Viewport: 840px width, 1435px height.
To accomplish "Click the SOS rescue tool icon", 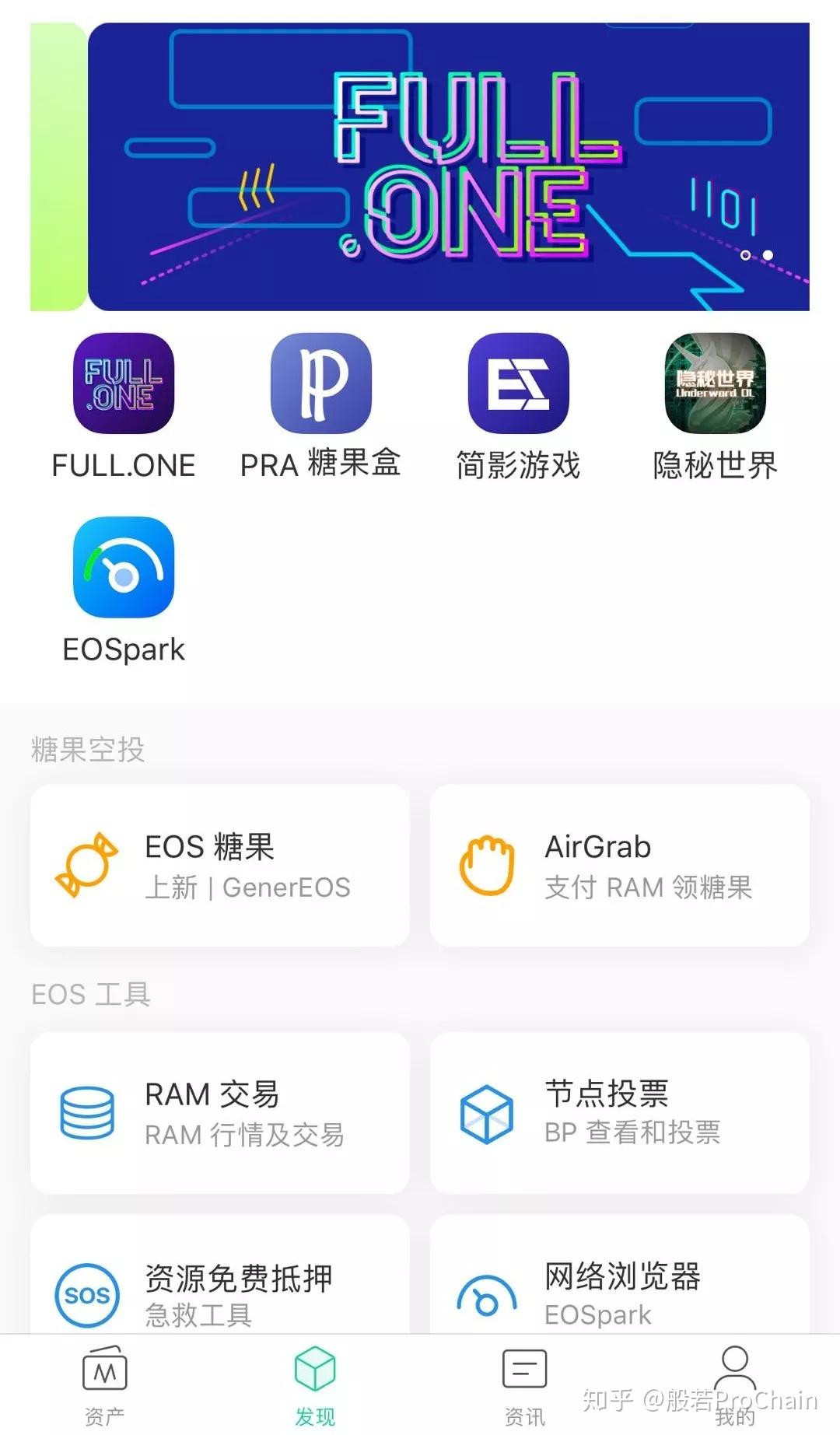I will 87,1293.
